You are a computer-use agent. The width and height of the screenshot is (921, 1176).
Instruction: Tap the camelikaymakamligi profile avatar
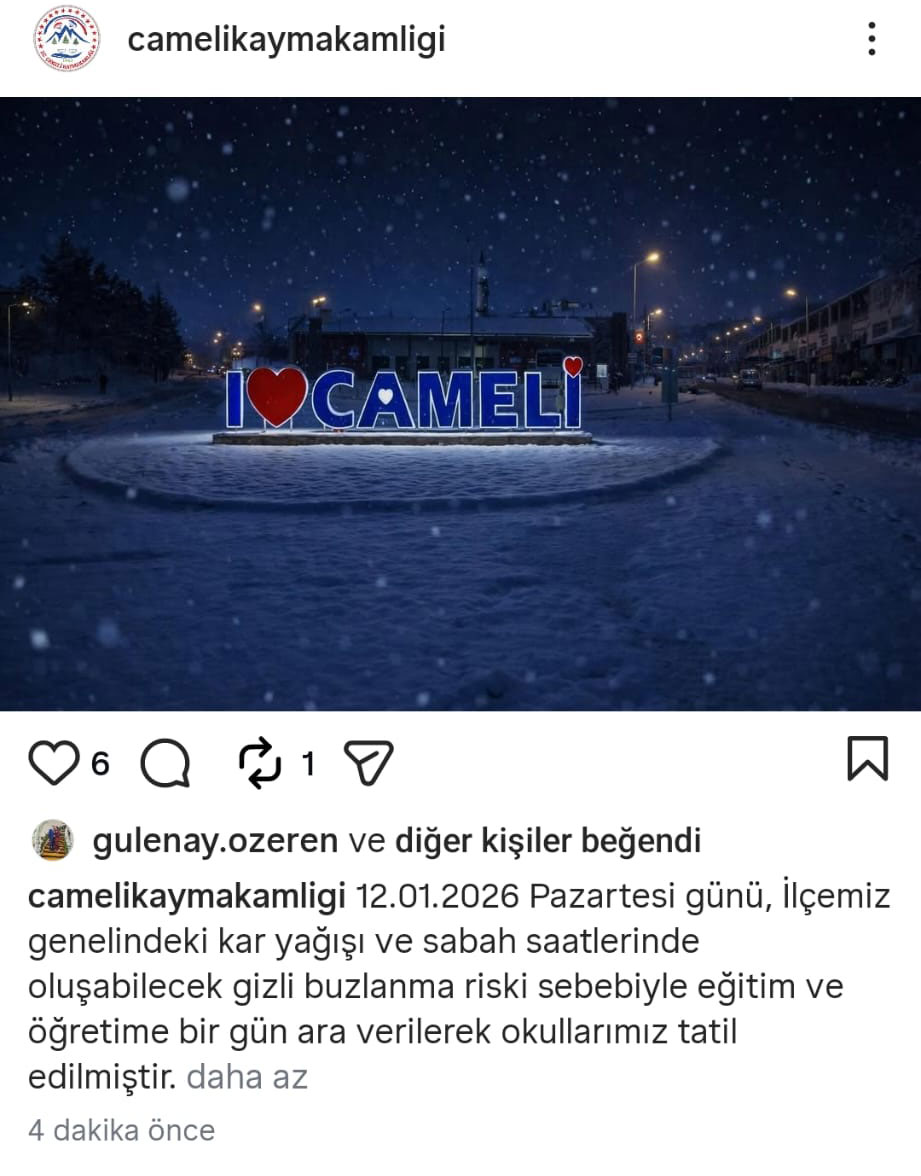[67, 39]
